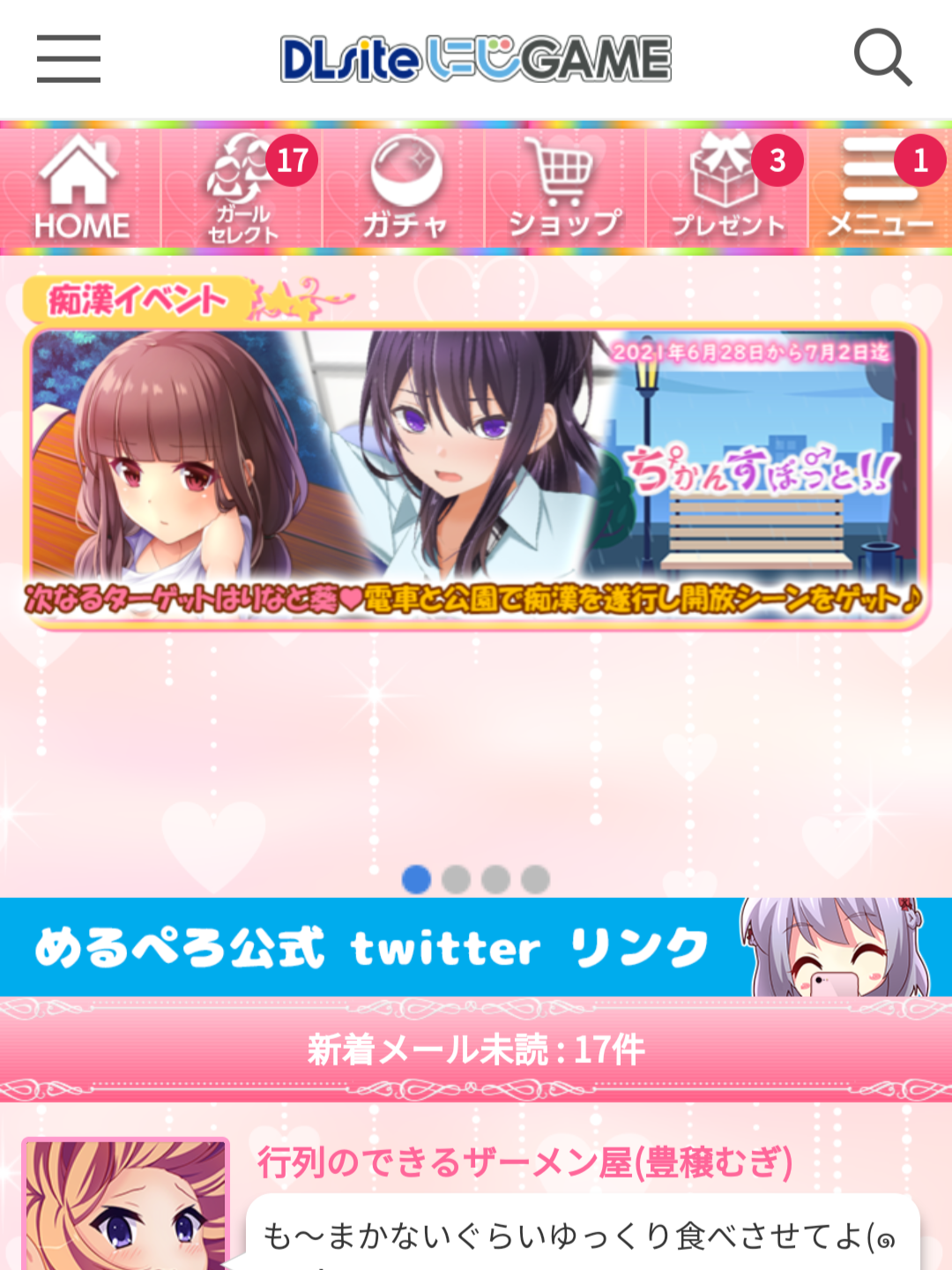Viewport: 952px width, 1270px height.
Task: Open the ガールセレクト tab
Action: pos(242,189)
